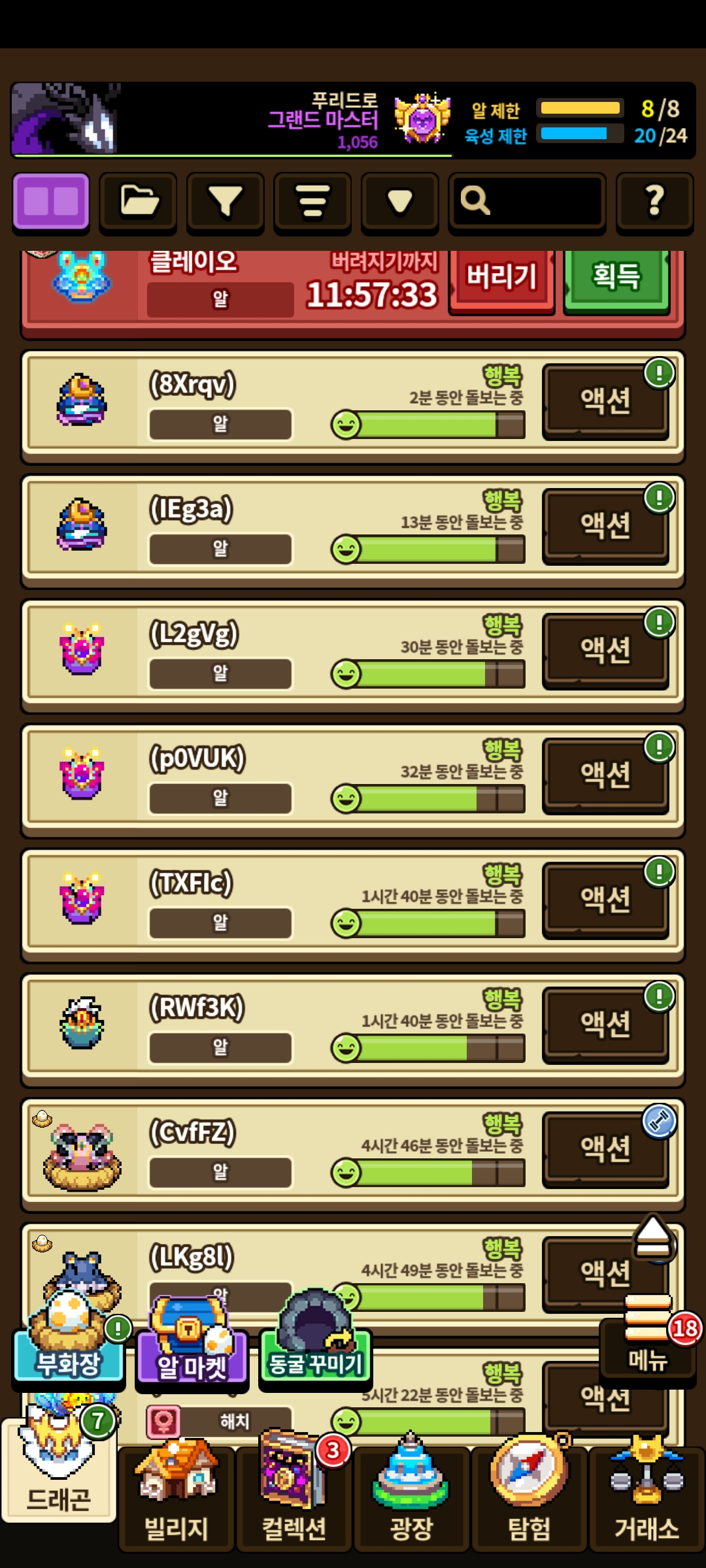Switch the list layout with the purple grid icon
Screen dimensions: 706x1568
[x=51, y=202]
